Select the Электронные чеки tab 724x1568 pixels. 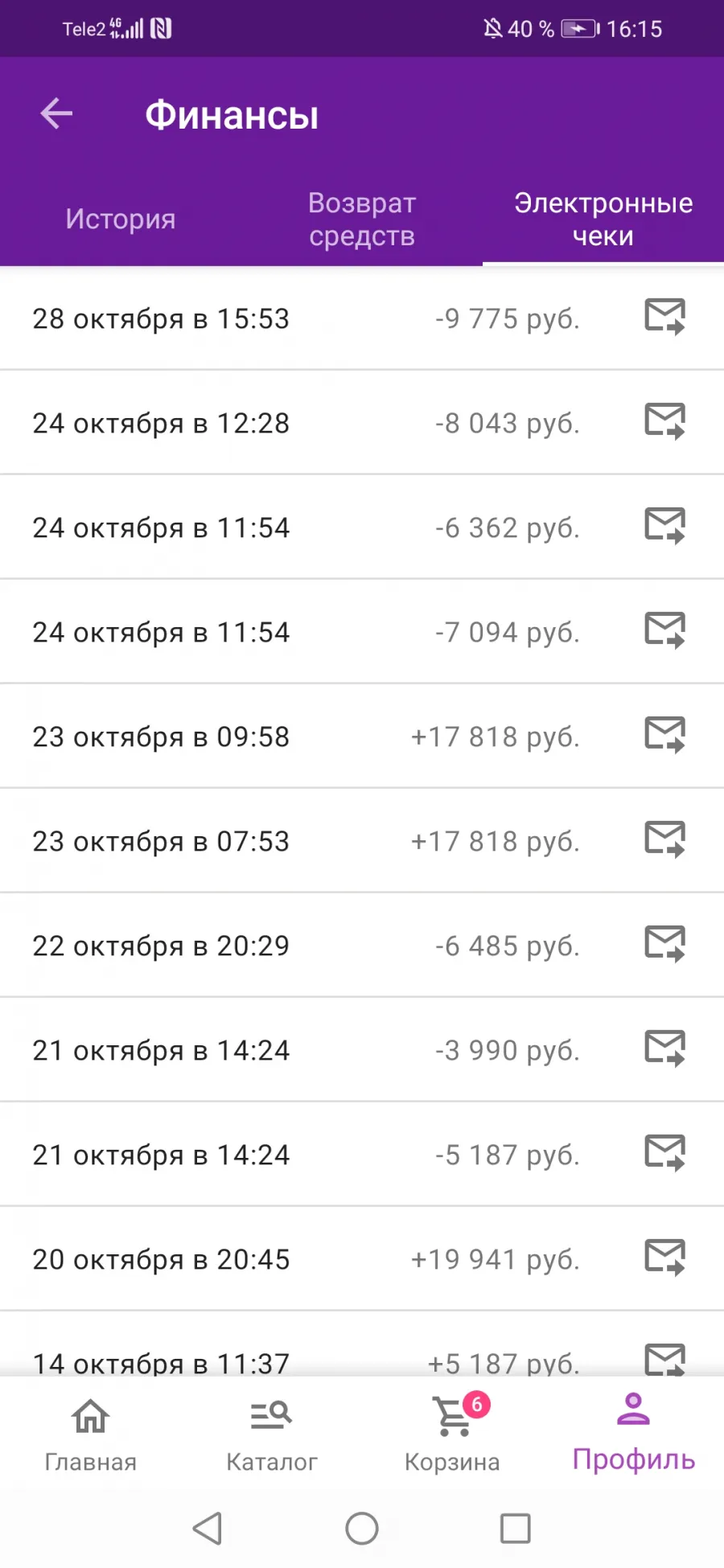tap(603, 219)
